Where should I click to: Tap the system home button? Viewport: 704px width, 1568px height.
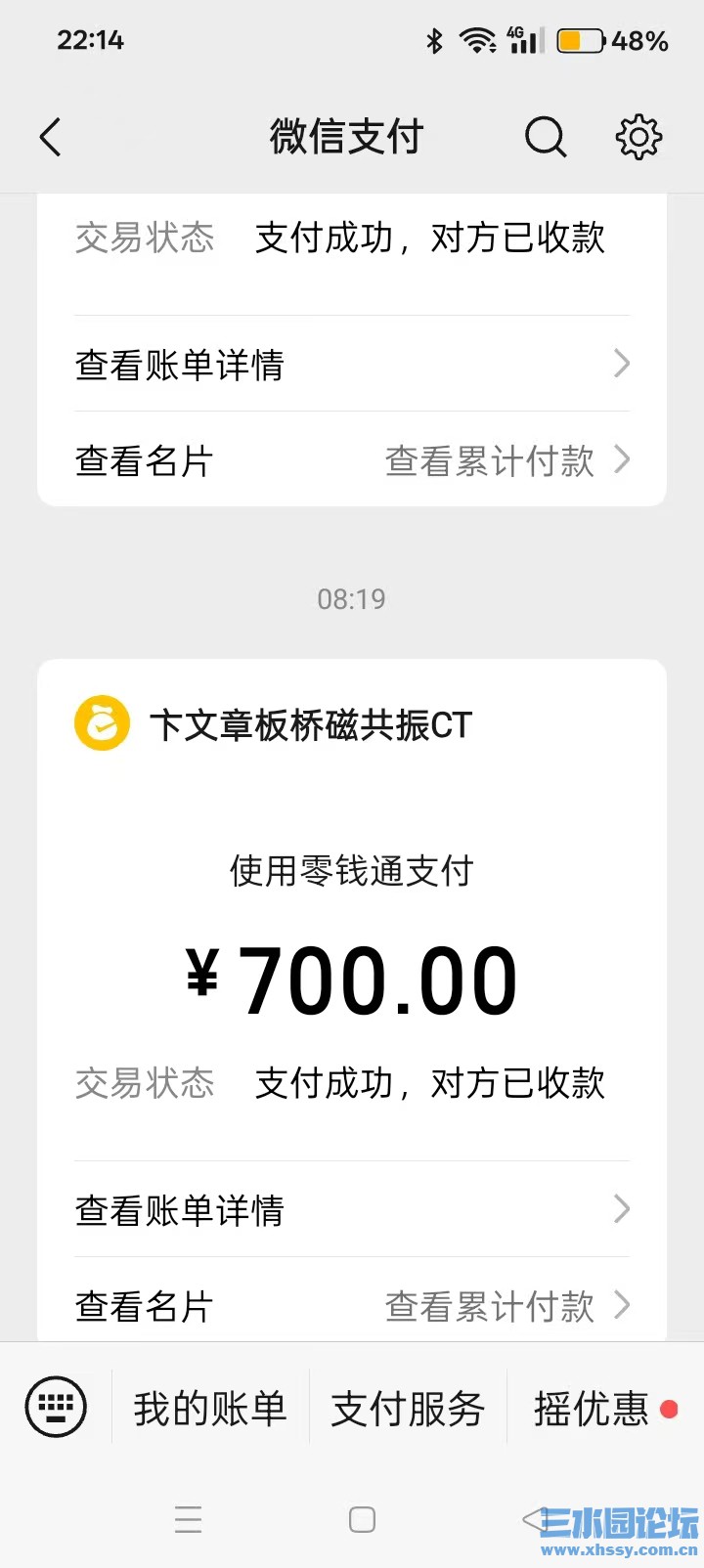click(x=362, y=1519)
